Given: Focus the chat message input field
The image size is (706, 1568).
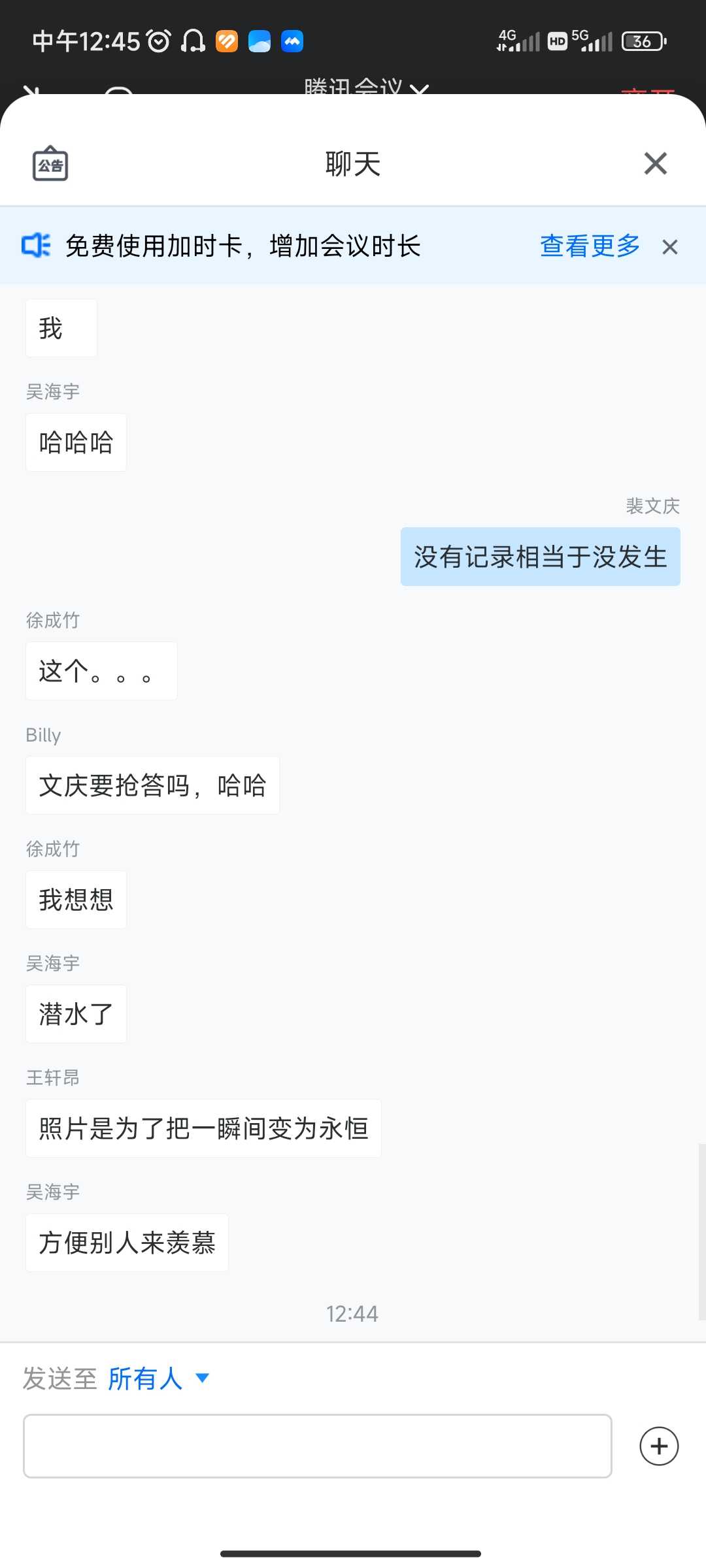Looking at the screenshot, I should click(318, 1446).
